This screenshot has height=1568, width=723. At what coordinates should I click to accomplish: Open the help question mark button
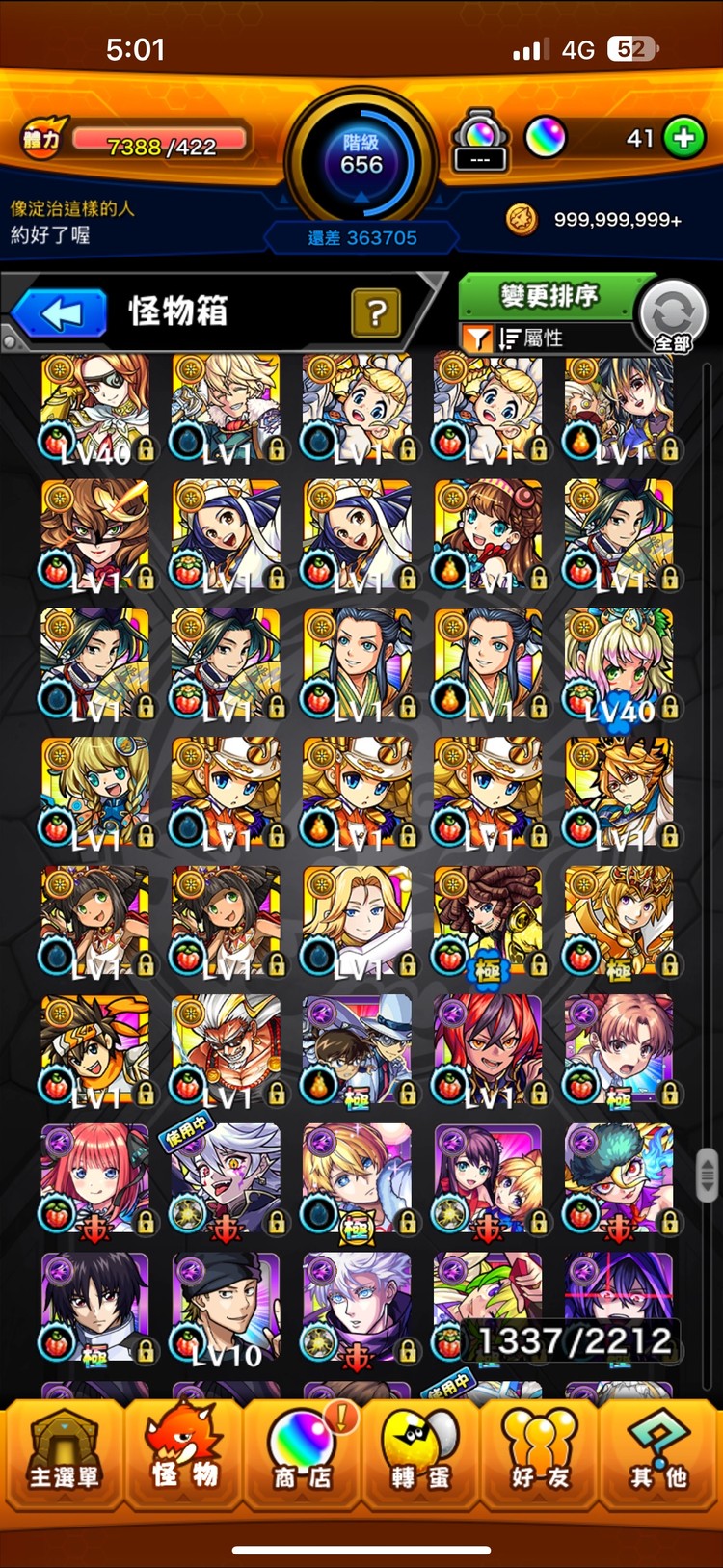click(x=376, y=312)
